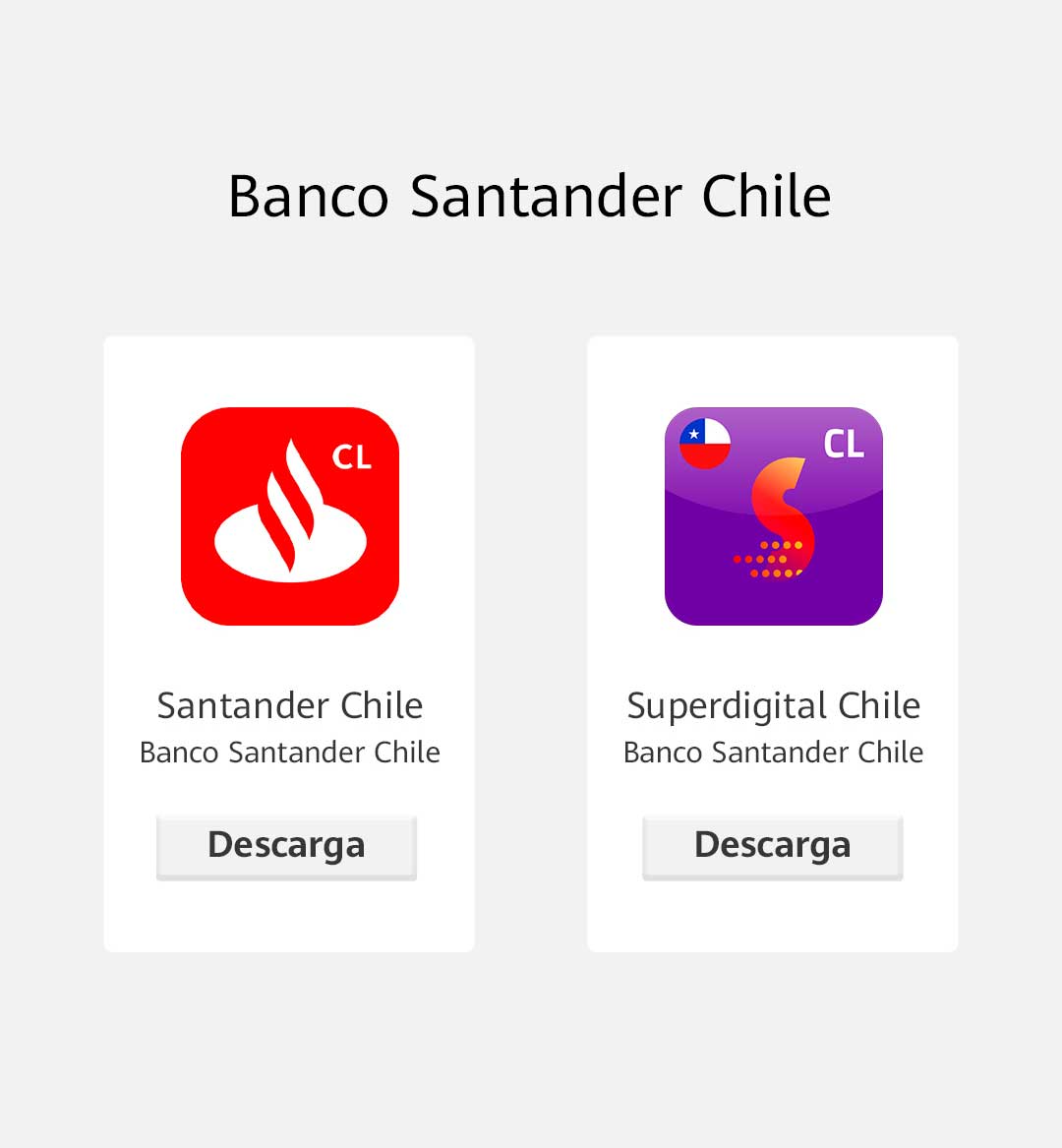Open the Santander Chile app card

click(289, 515)
